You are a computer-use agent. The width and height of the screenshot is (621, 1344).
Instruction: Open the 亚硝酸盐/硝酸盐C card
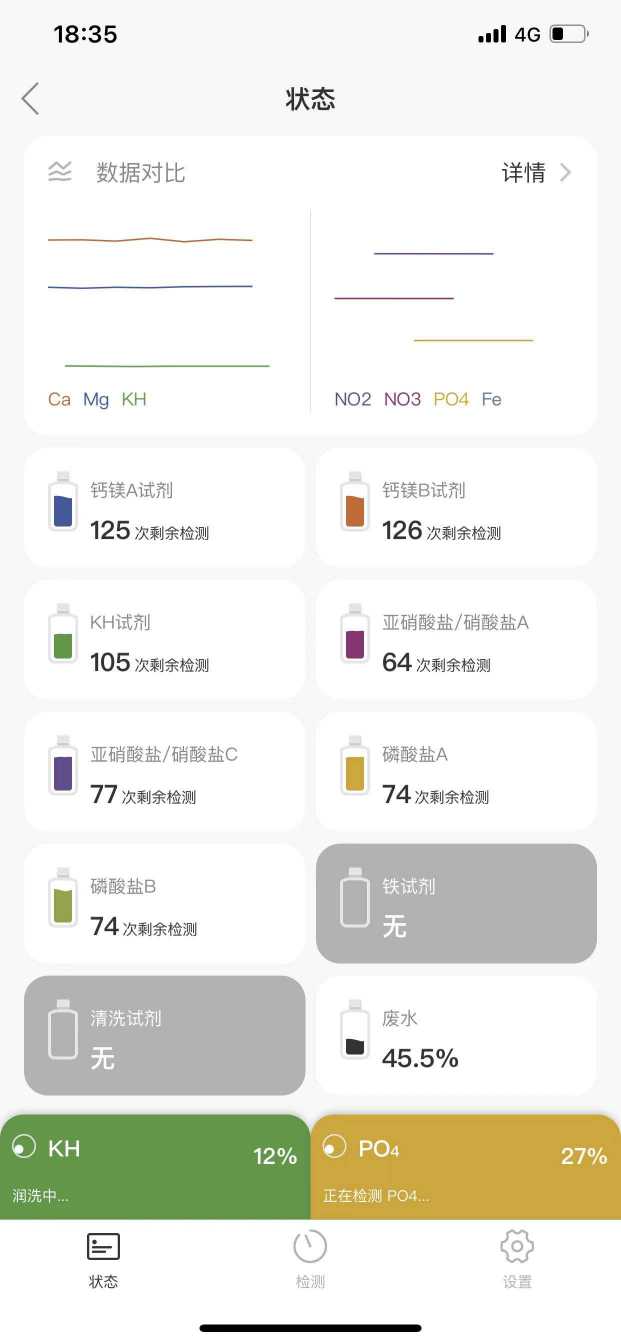[165, 771]
